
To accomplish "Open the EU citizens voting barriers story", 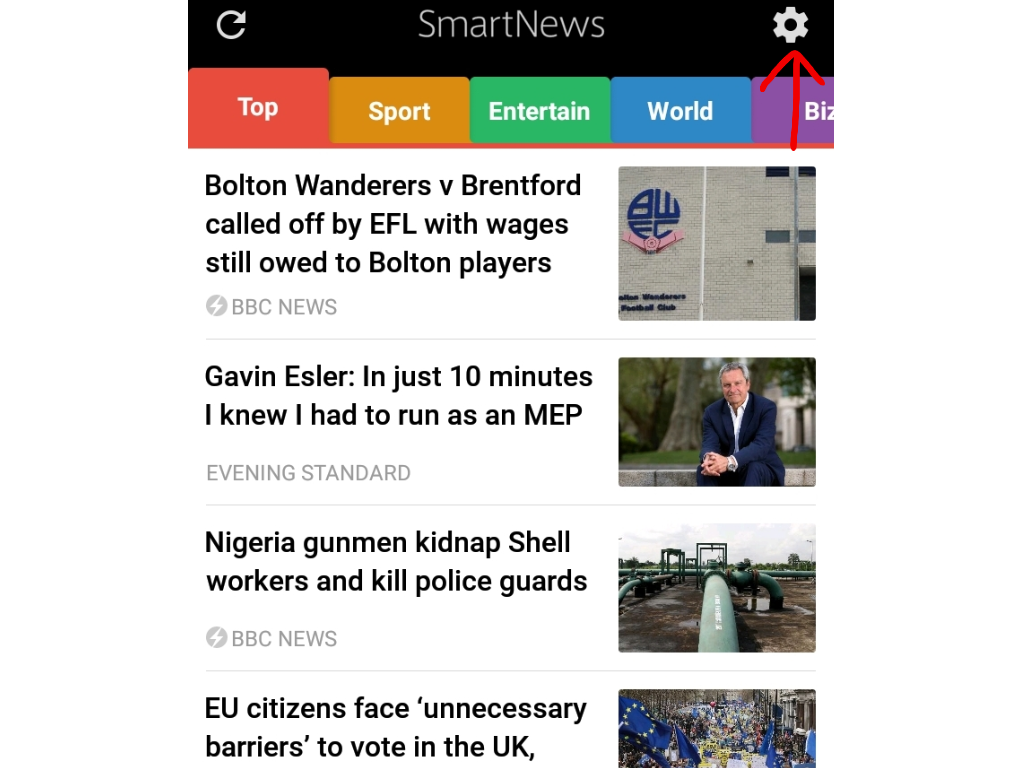I will (396, 727).
